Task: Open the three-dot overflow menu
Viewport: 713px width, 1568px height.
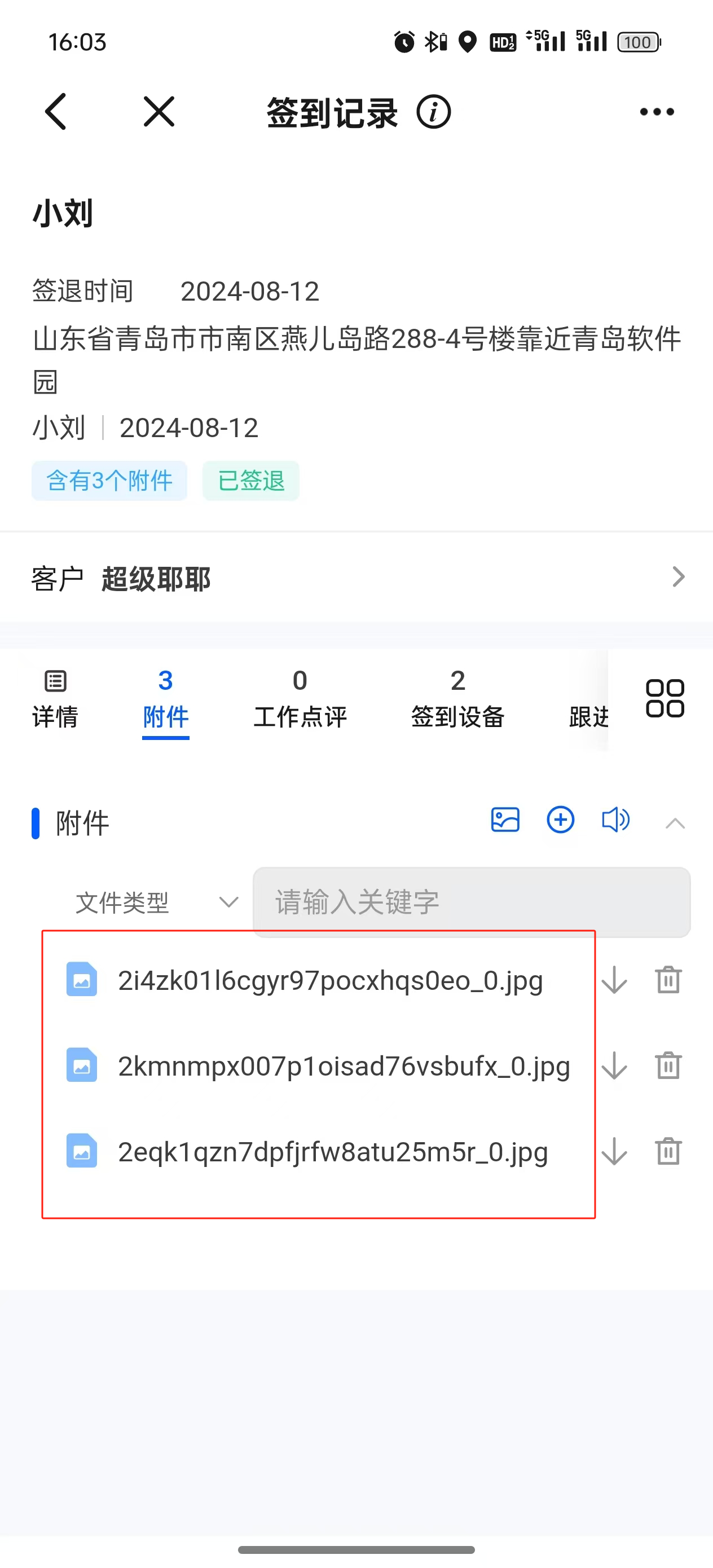Action: click(657, 111)
